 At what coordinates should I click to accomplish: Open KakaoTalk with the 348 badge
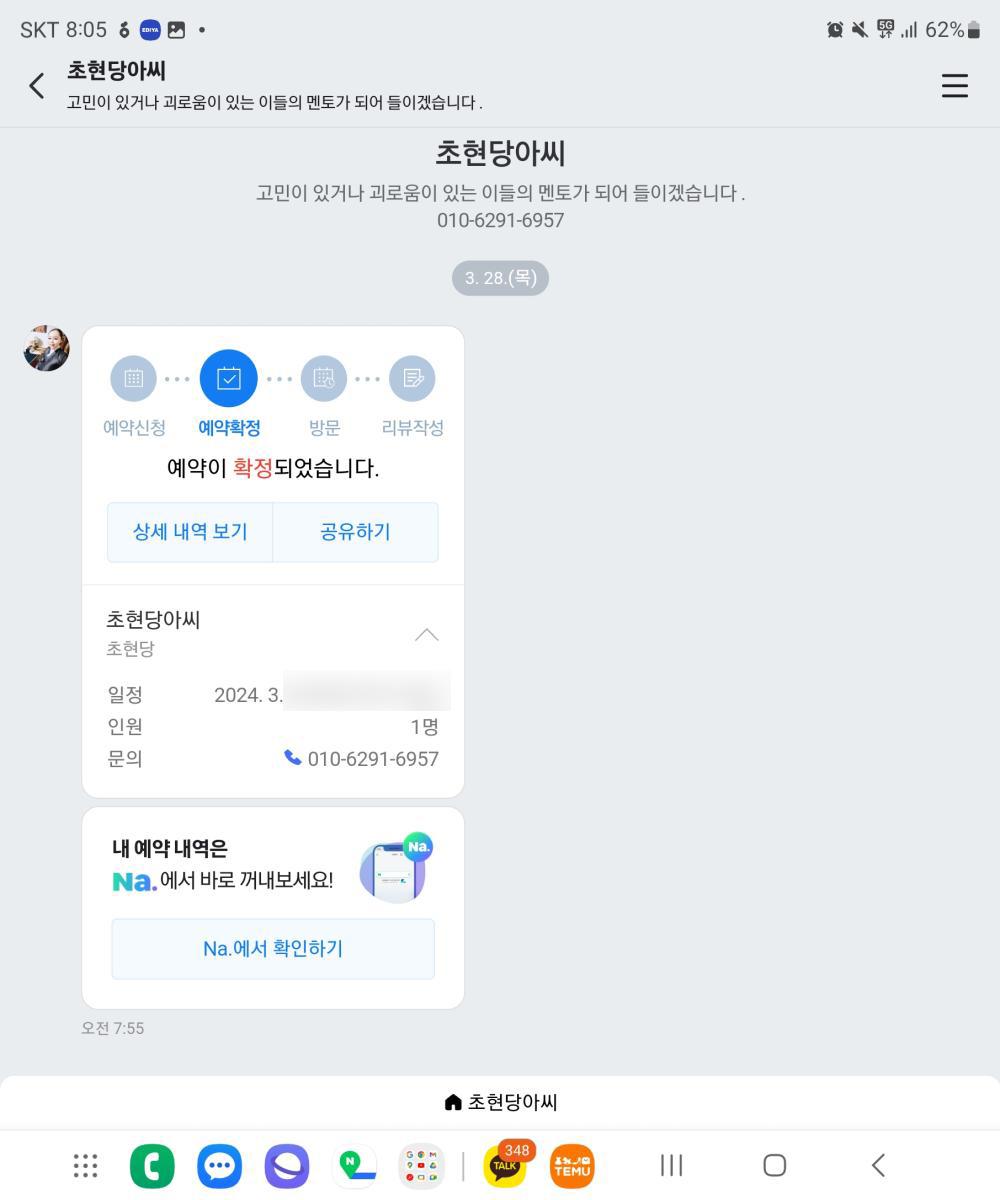(x=506, y=1166)
